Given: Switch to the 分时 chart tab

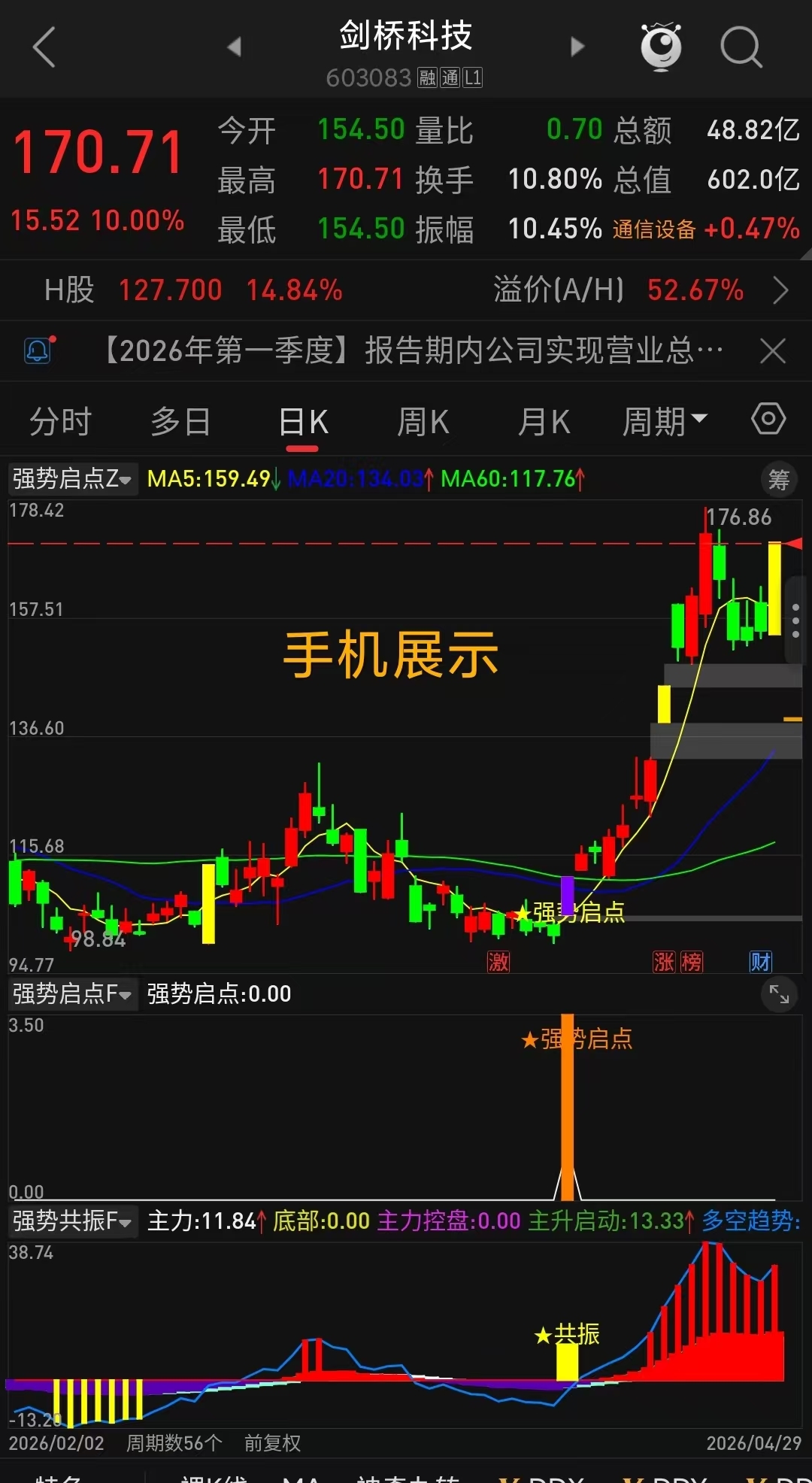Looking at the screenshot, I should coord(60,421).
